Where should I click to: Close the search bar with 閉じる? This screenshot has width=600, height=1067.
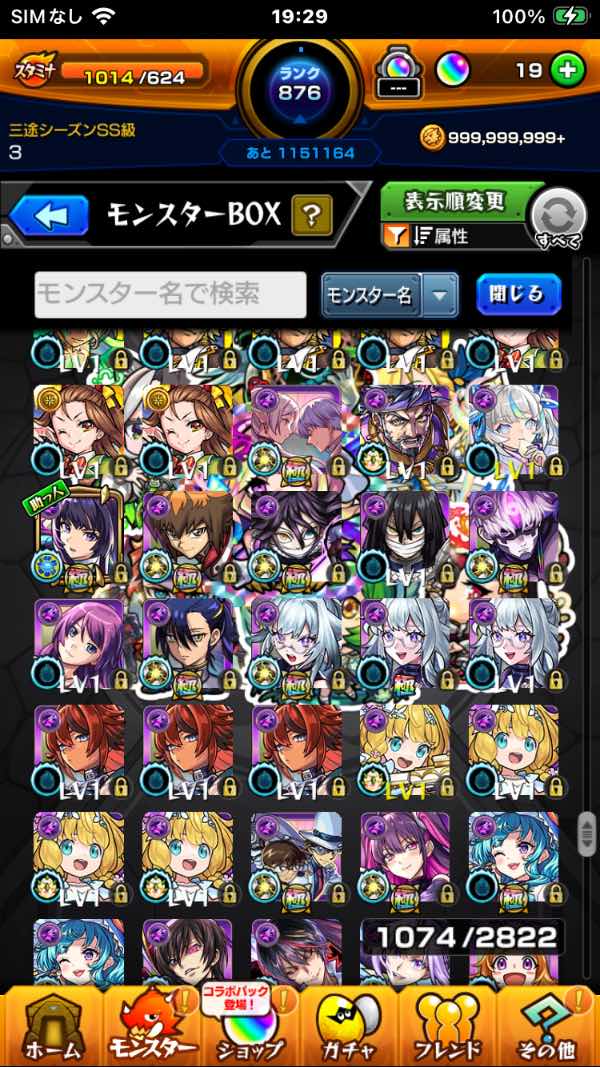(x=518, y=294)
